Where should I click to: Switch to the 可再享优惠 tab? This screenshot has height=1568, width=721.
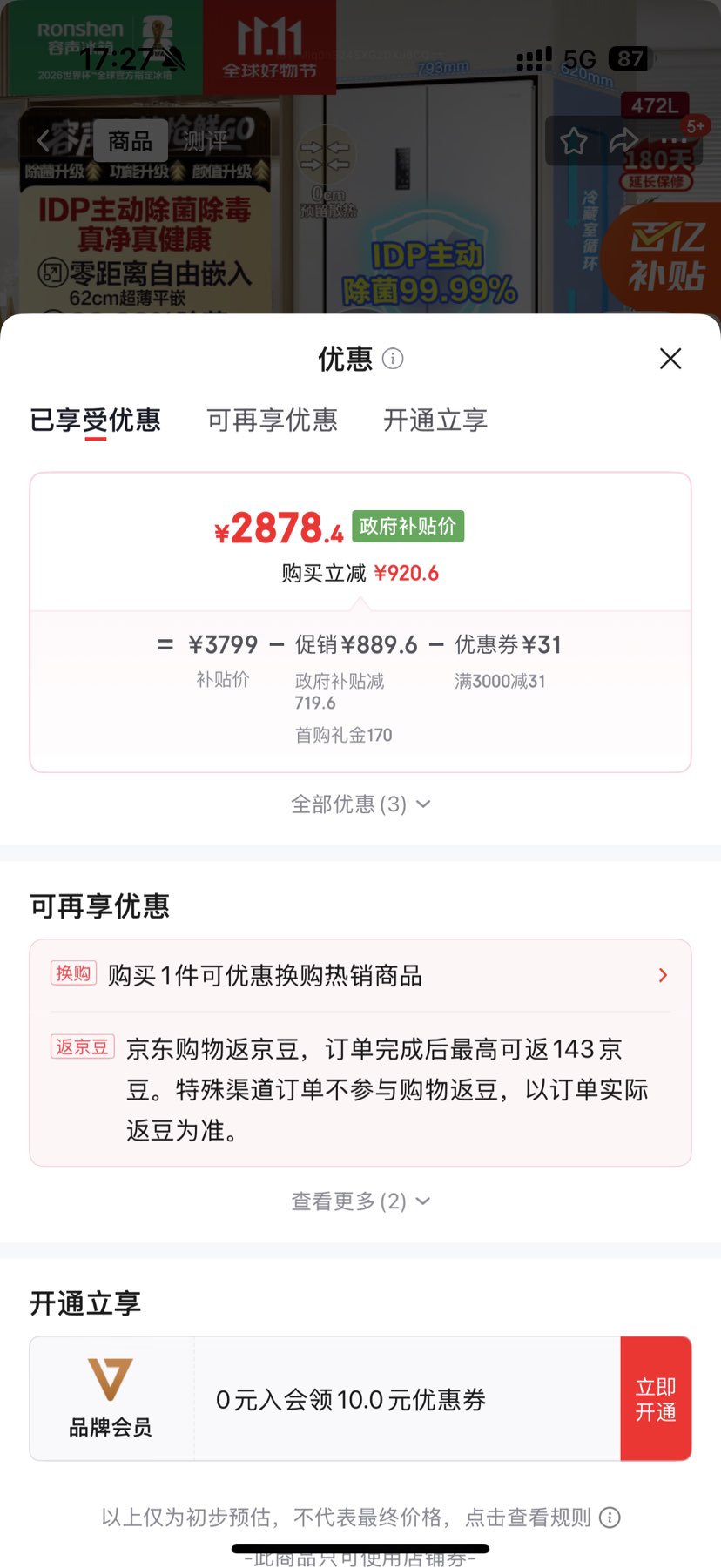tap(272, 421)
